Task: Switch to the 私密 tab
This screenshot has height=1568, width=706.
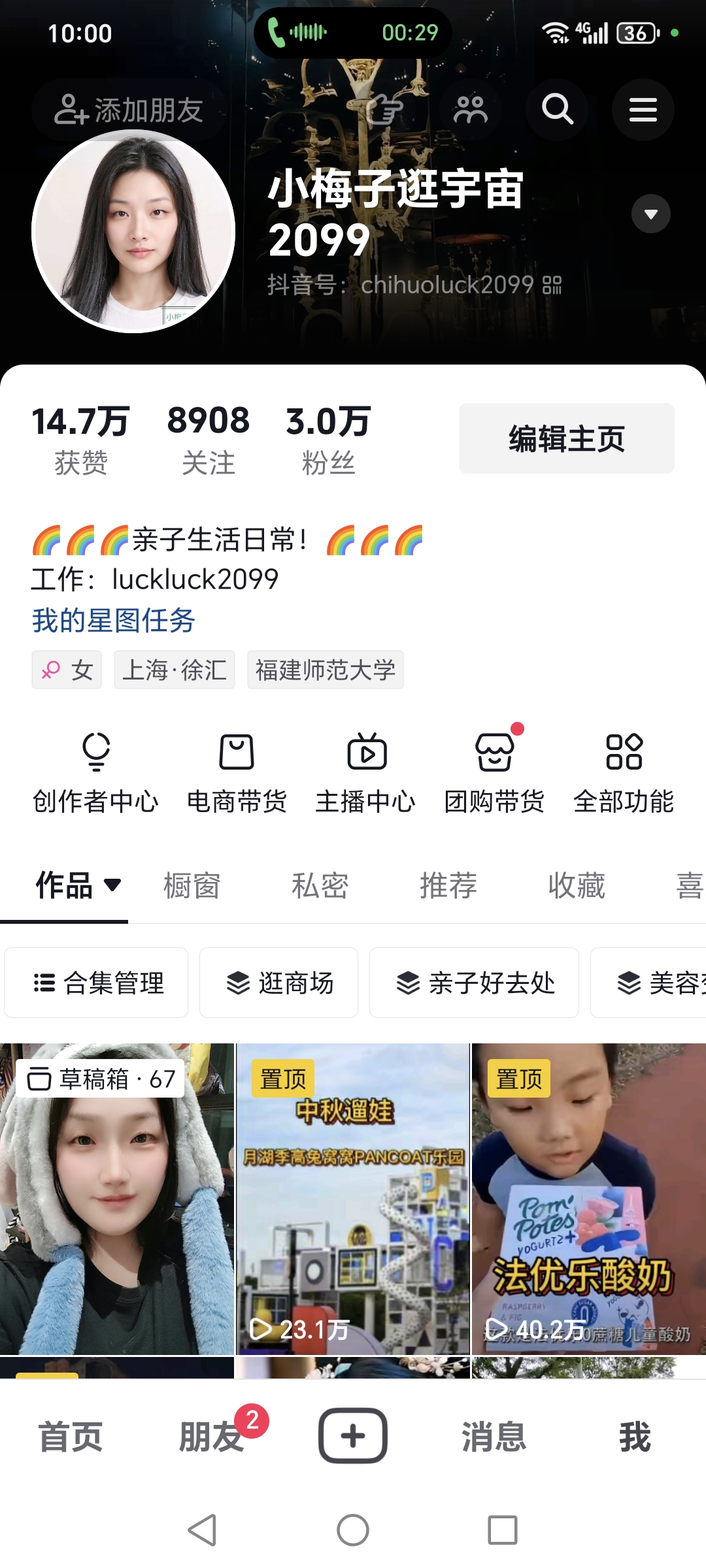Action: coord(320,886)
